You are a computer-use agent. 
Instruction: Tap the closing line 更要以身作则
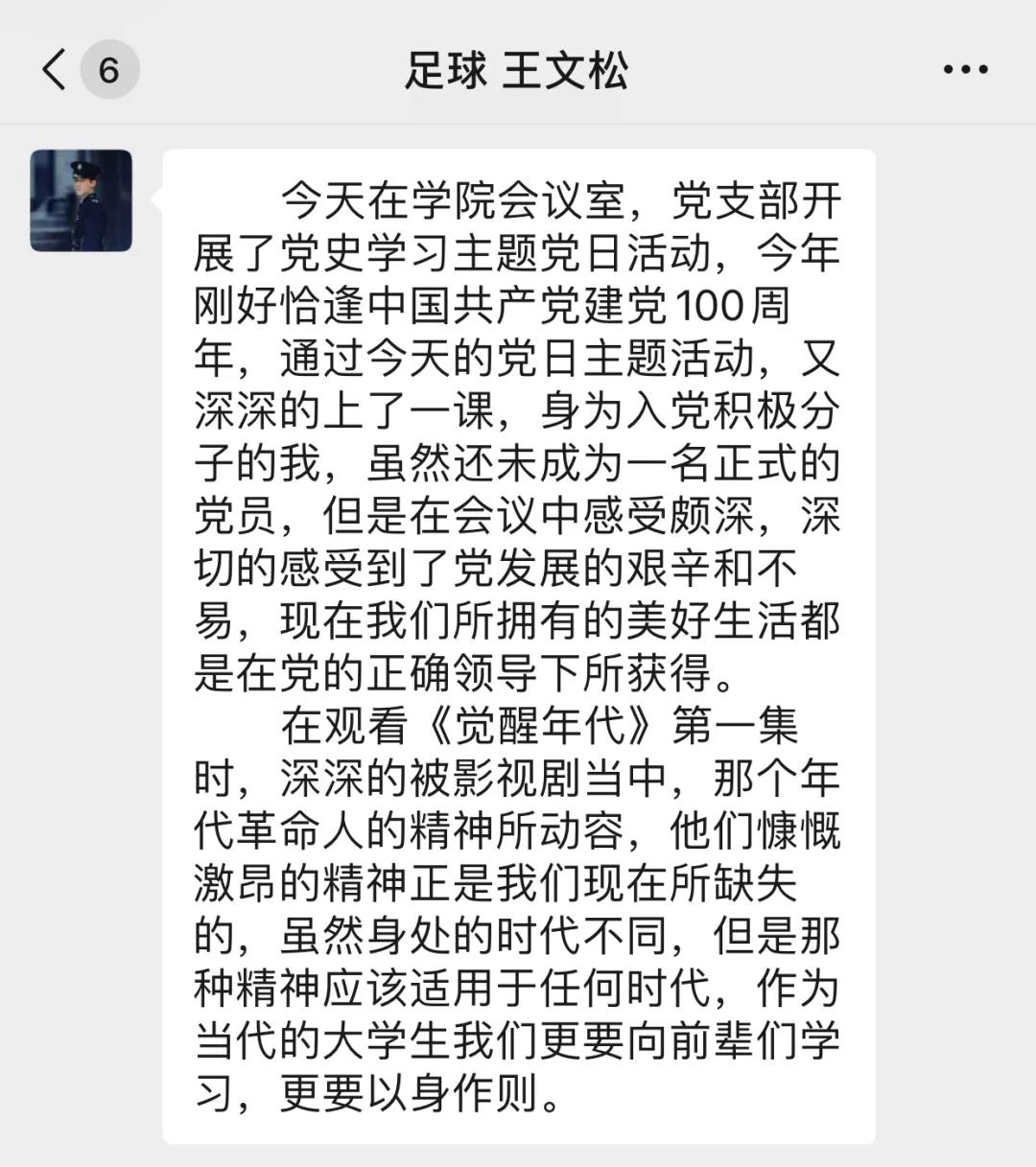point(403,1093)
